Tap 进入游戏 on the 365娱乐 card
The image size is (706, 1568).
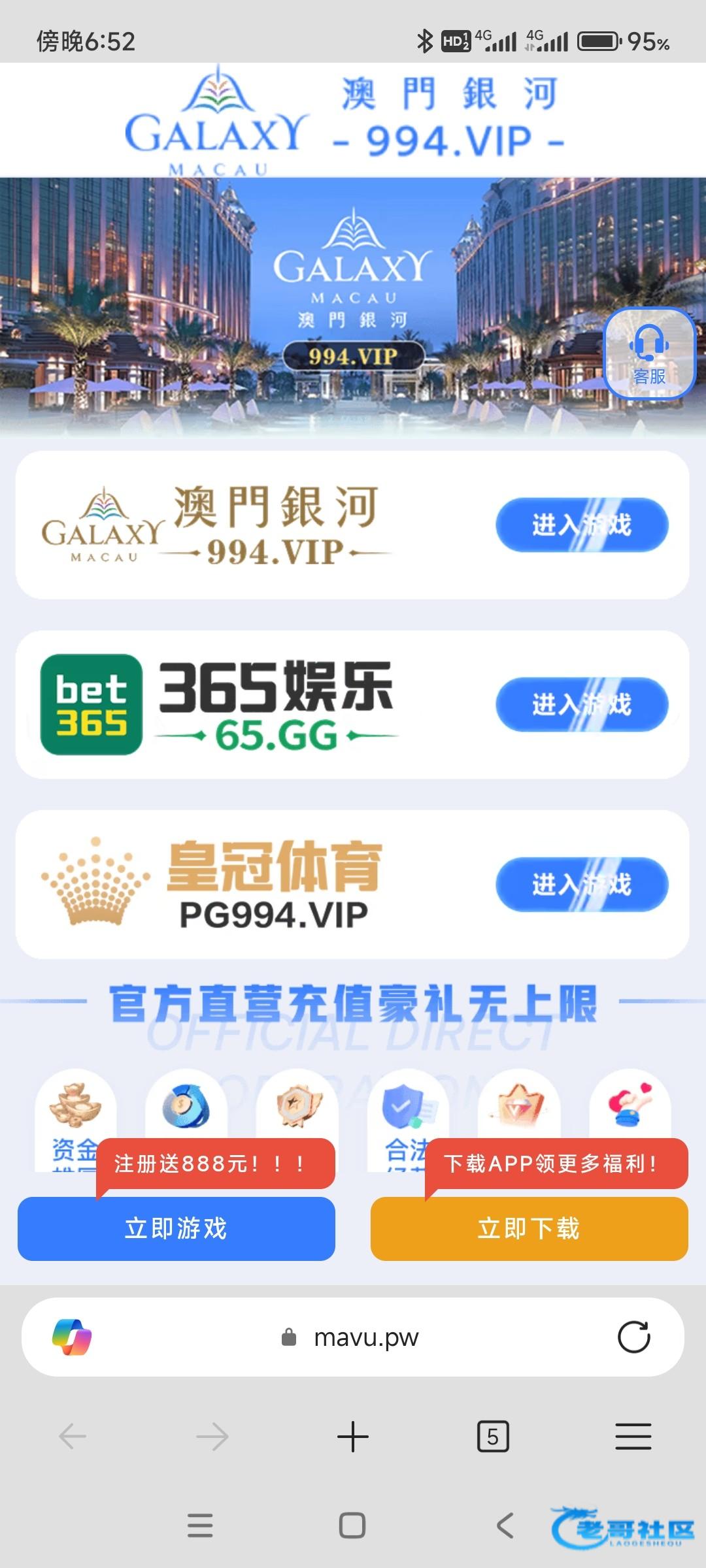click(x=582, y=704)
